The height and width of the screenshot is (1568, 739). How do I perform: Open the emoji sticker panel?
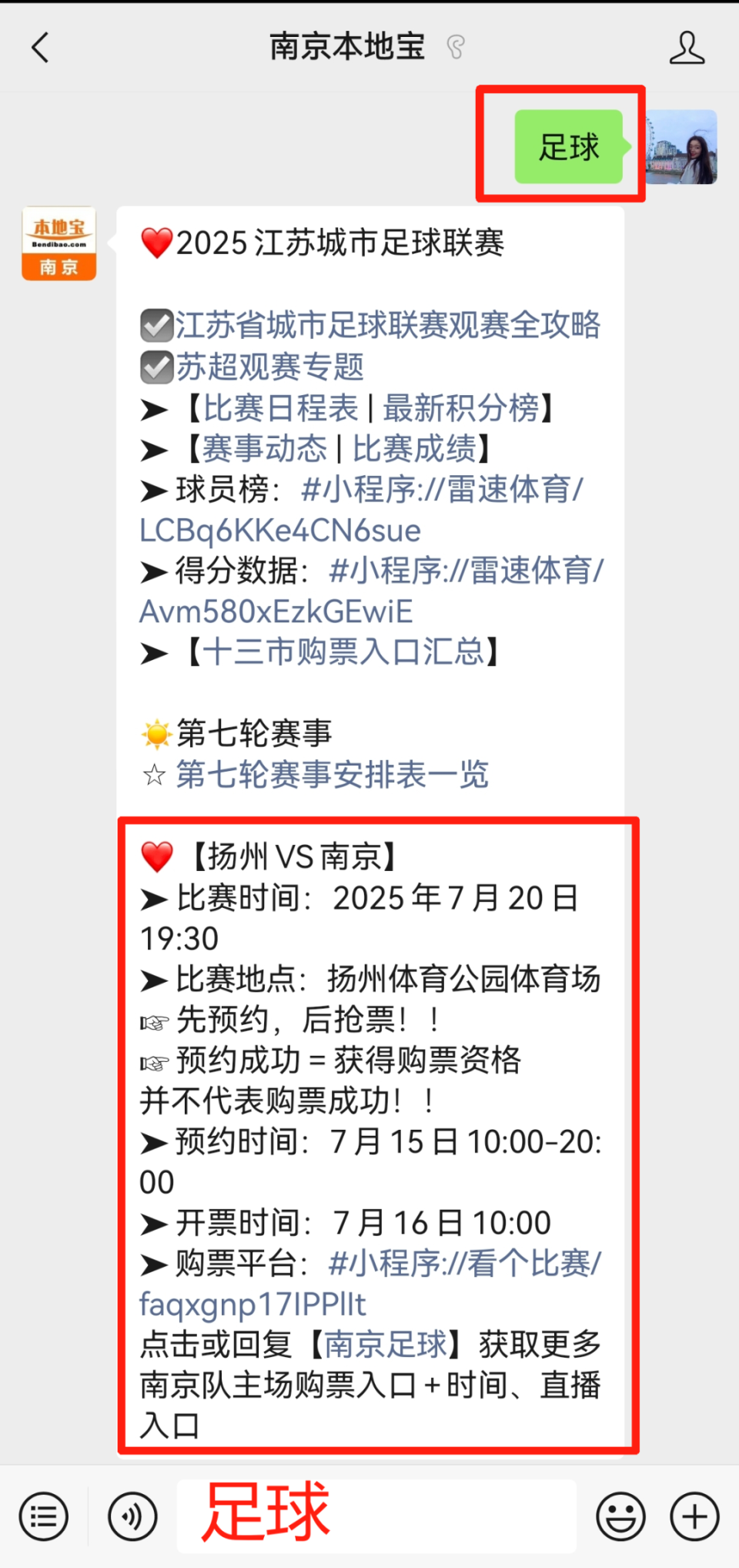tap(620, 1516)
